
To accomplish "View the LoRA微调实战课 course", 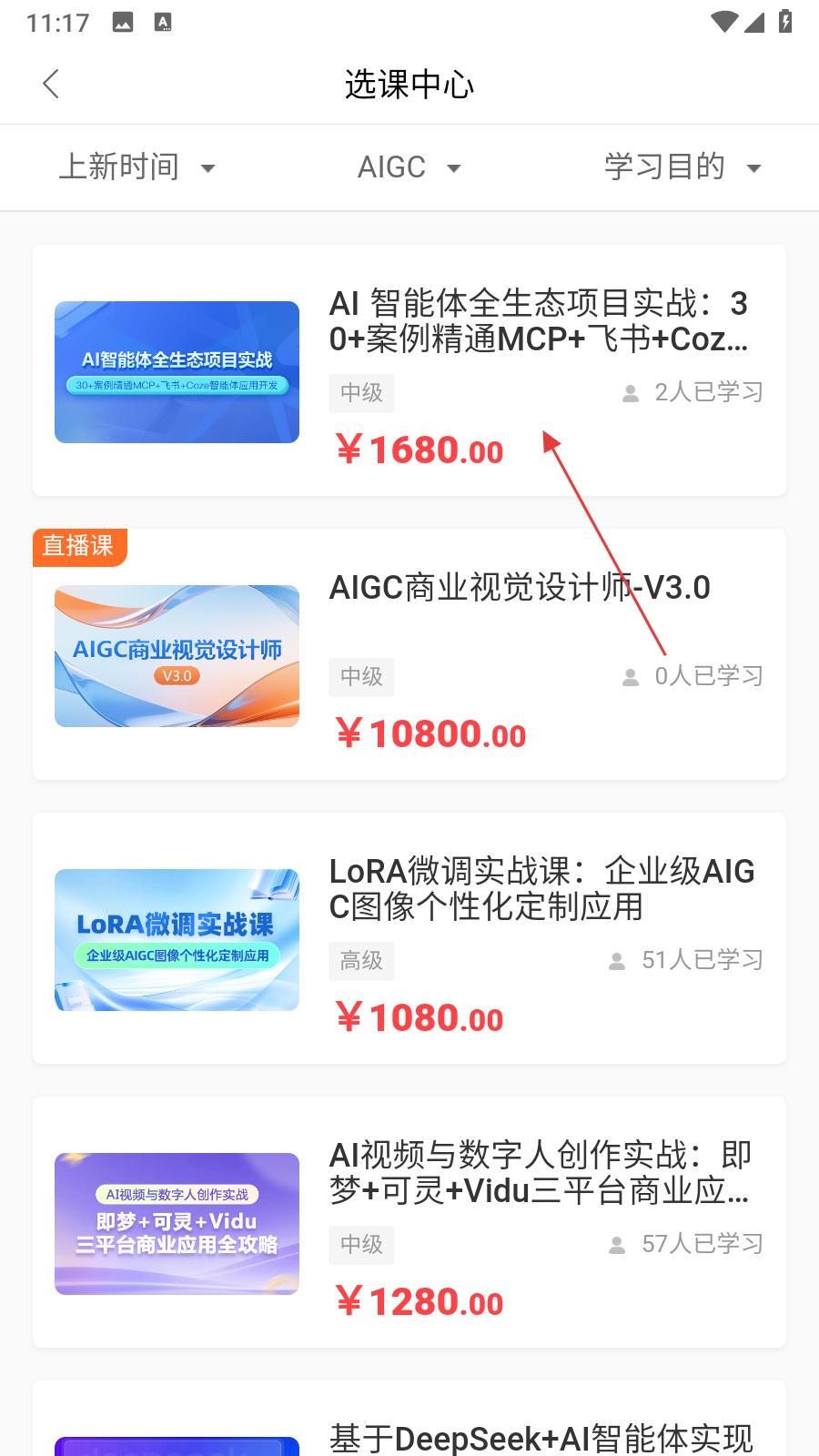I will (409, 938).
